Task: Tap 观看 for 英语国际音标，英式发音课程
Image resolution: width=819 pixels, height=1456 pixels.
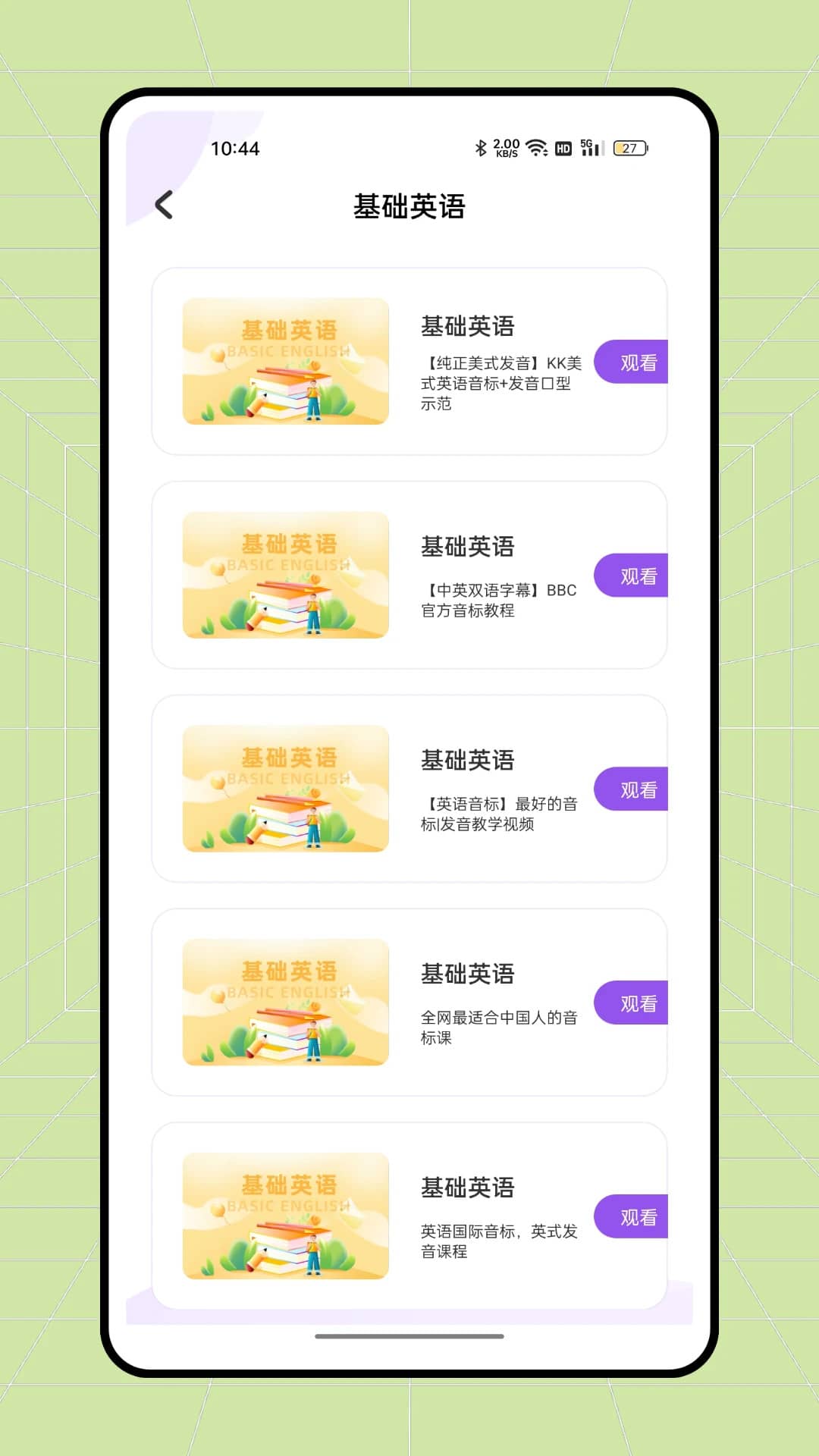Action: pyautogui.click(x=631, y=1217)
